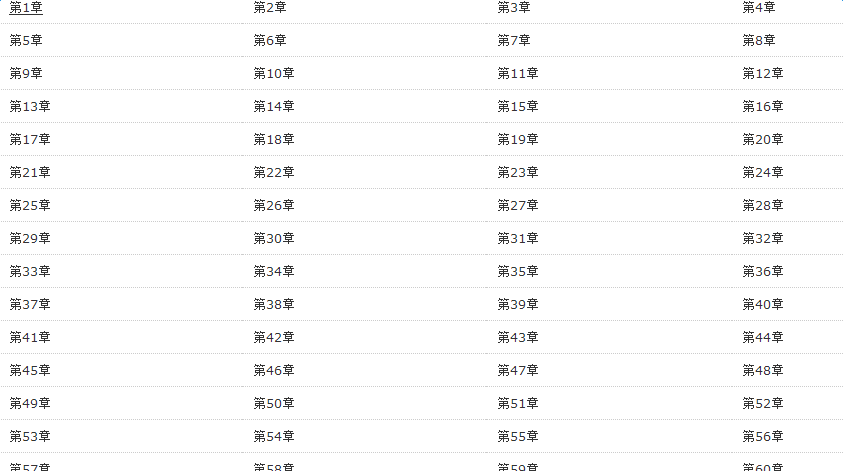Open chapter 第2章
The height and width of the screenshot is (471, 843).
[x=270, y=8]
